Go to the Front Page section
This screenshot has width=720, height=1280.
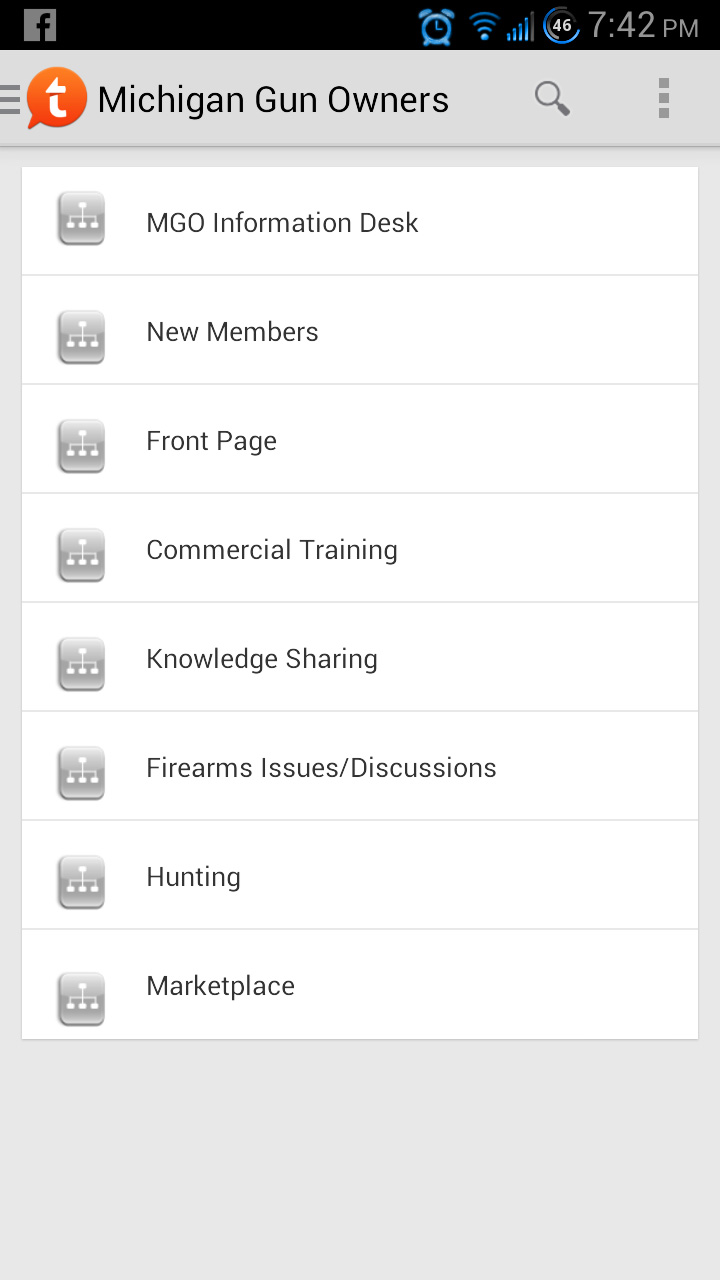point(360,439)
